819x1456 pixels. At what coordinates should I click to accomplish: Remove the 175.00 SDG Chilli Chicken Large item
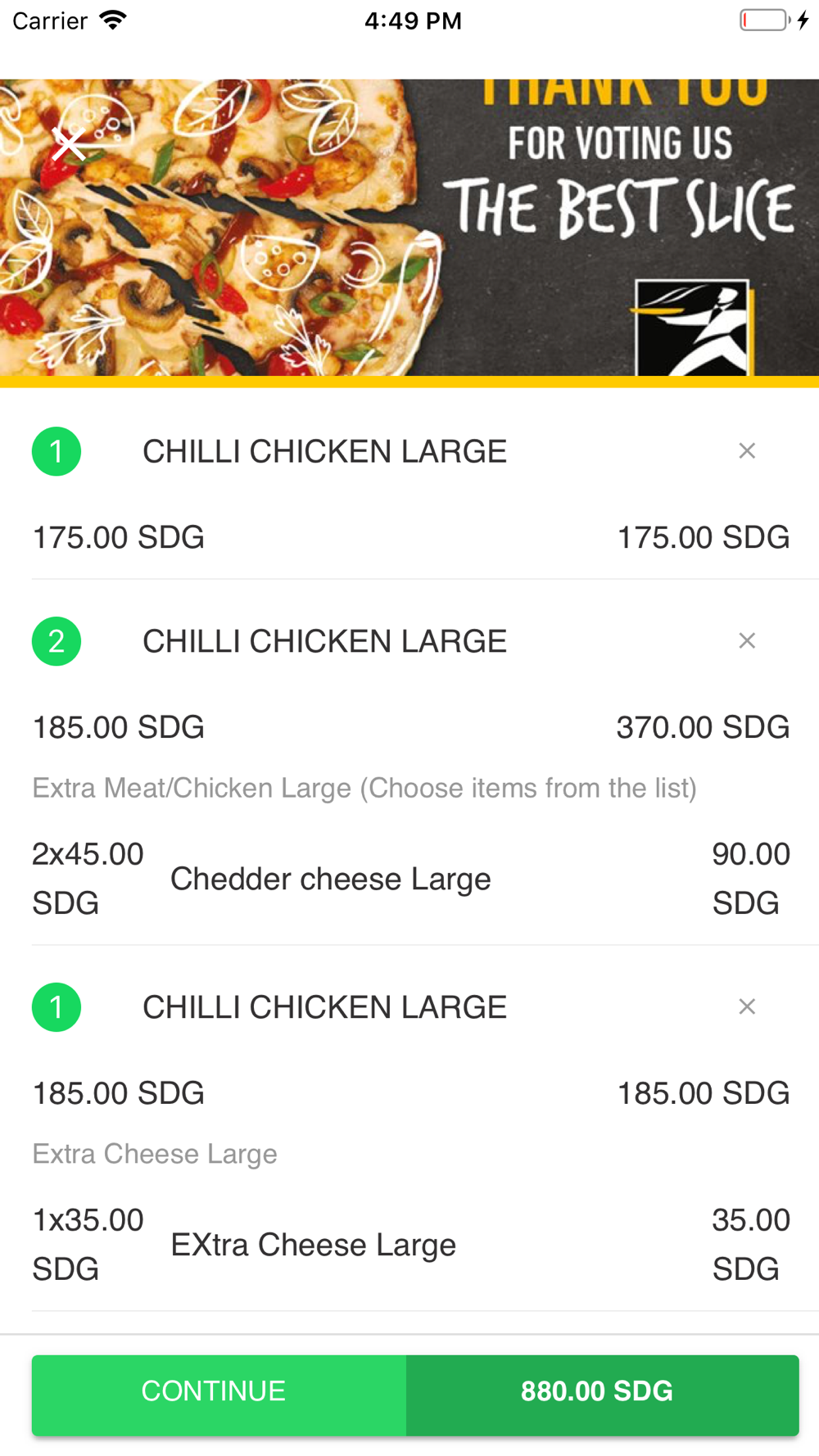coord(746,450)
